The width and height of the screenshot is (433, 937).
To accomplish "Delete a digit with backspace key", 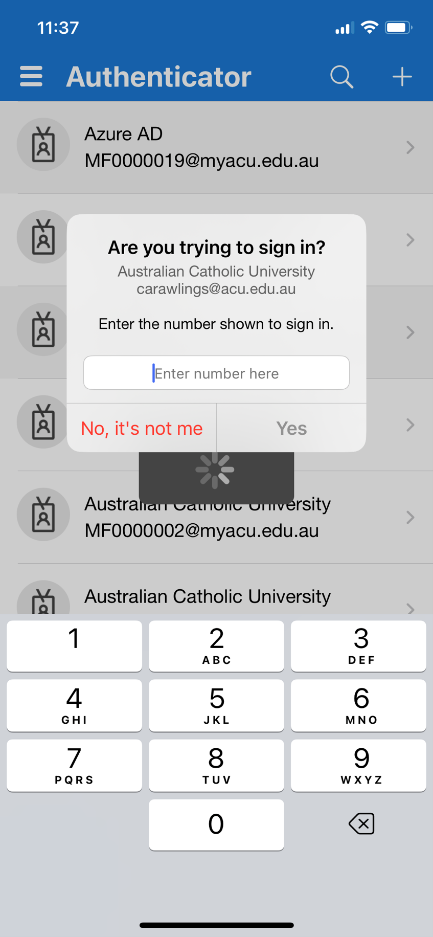I will pos(361,825).
